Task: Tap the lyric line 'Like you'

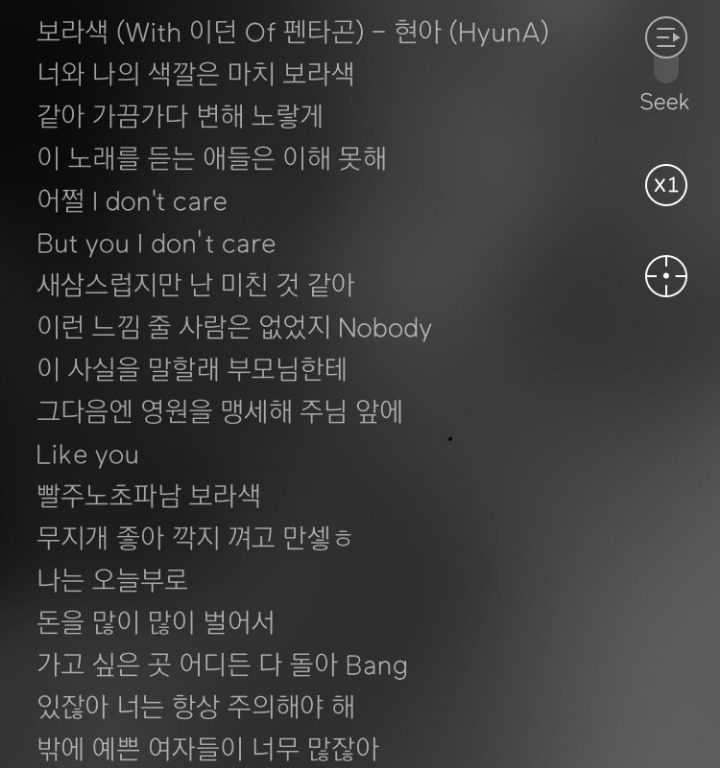Action: (x=86, y=456)
